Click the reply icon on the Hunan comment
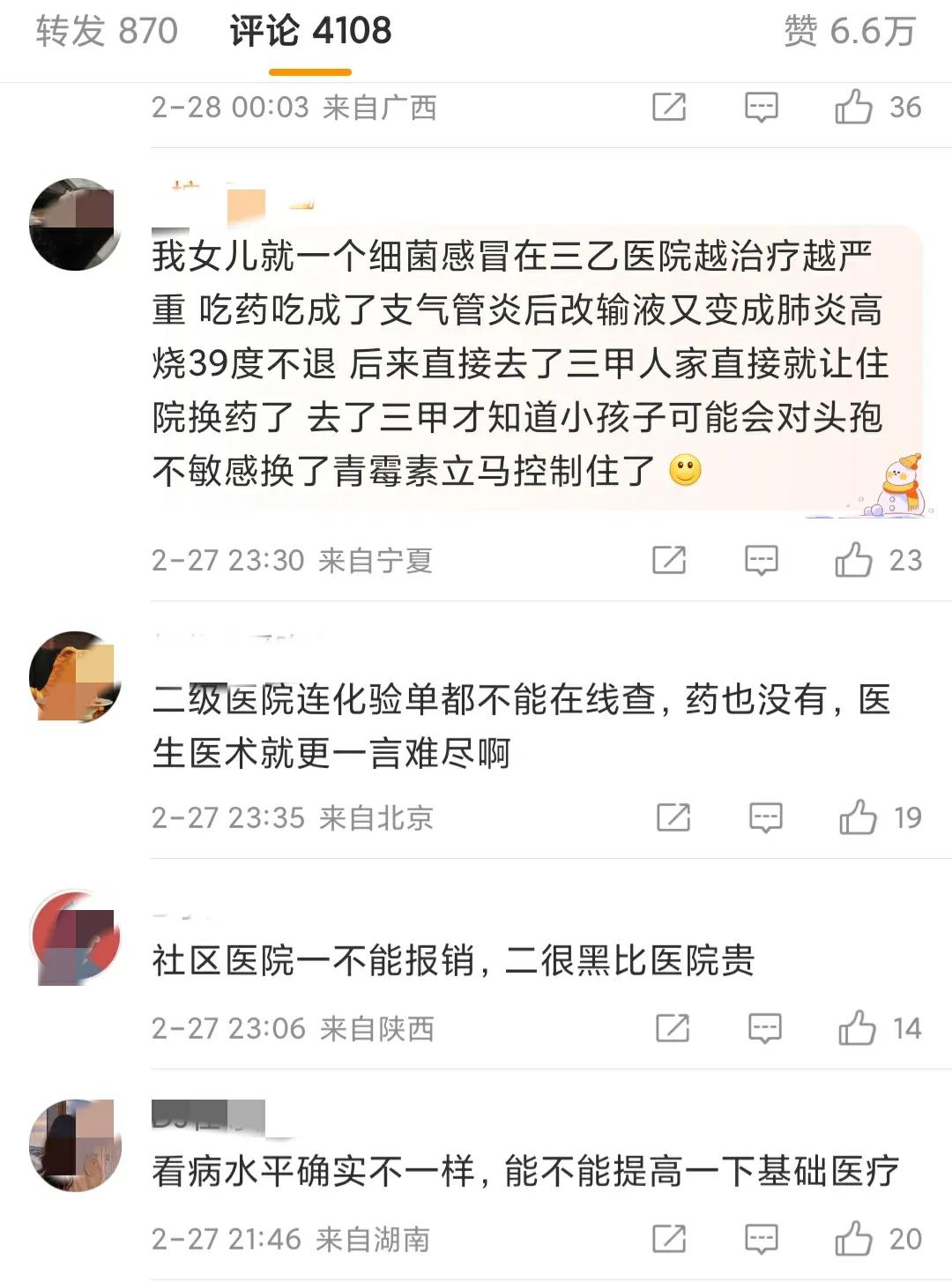This screenshot has width=952, height=1283. [x=762, y=1236]
